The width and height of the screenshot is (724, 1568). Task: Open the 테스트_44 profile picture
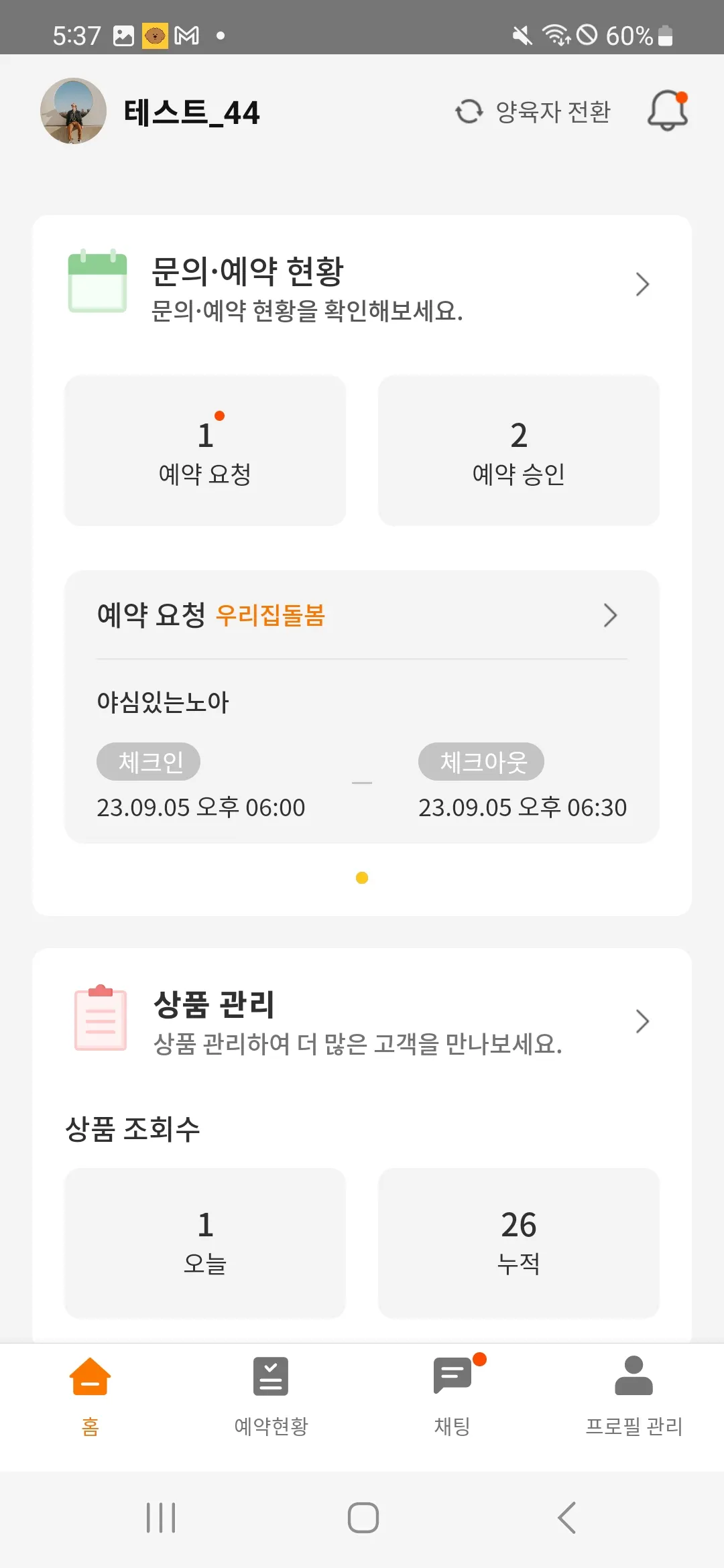point(73,111)
